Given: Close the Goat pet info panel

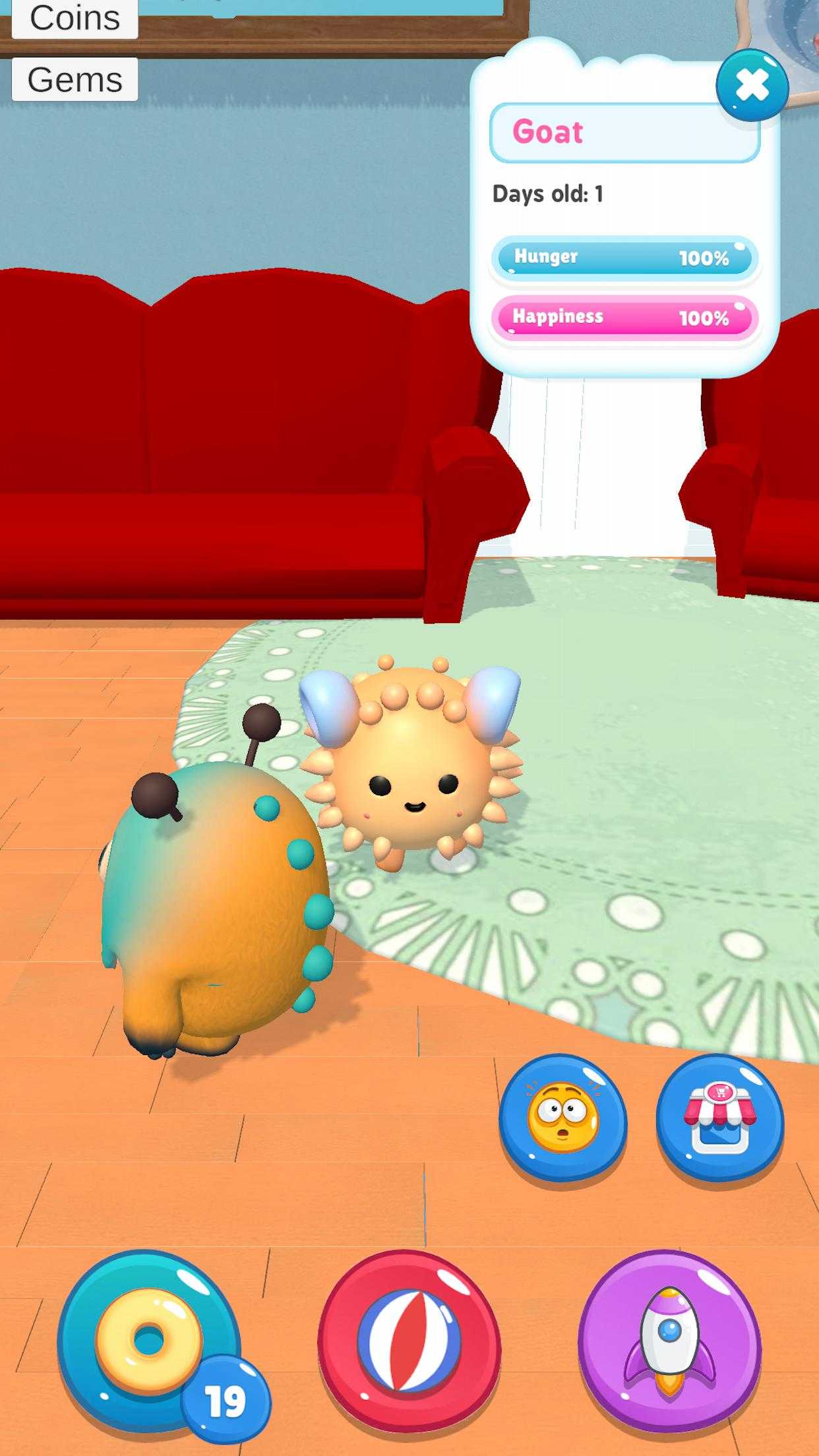Looking at the screenshot, I should tap(752, 85).
